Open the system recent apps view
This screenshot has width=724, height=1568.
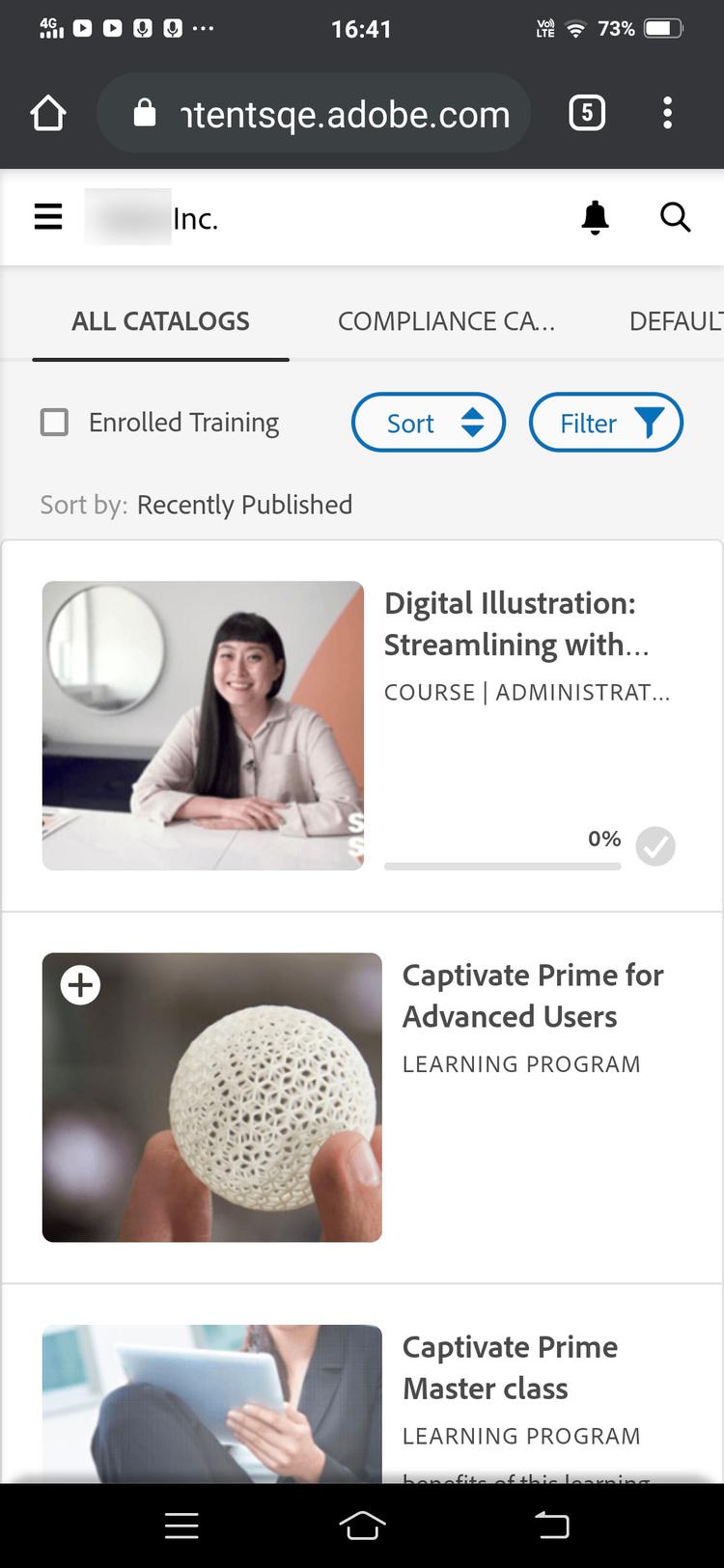181,1525
